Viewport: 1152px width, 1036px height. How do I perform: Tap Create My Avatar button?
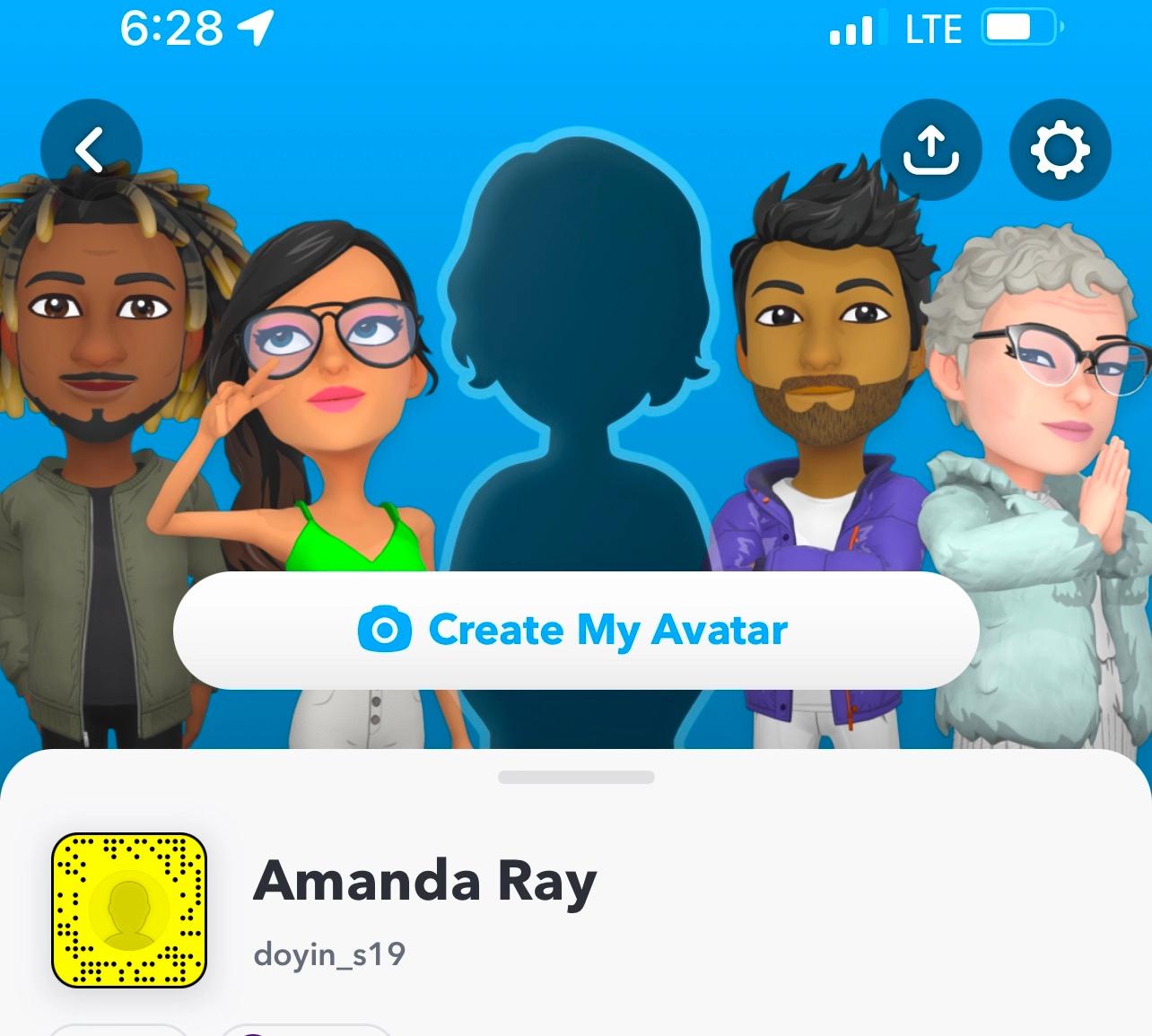coord(575,630)
